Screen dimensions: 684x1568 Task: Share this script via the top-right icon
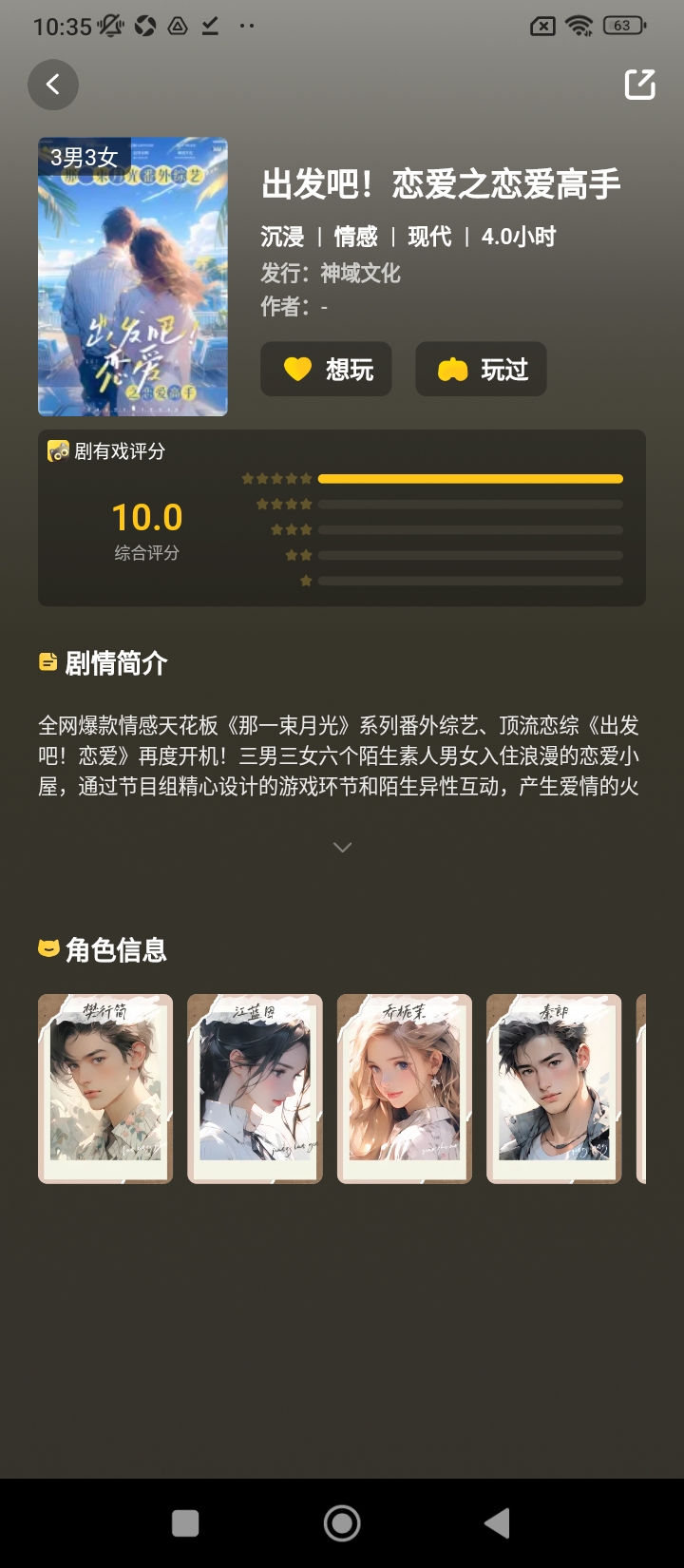click(639, 85)
